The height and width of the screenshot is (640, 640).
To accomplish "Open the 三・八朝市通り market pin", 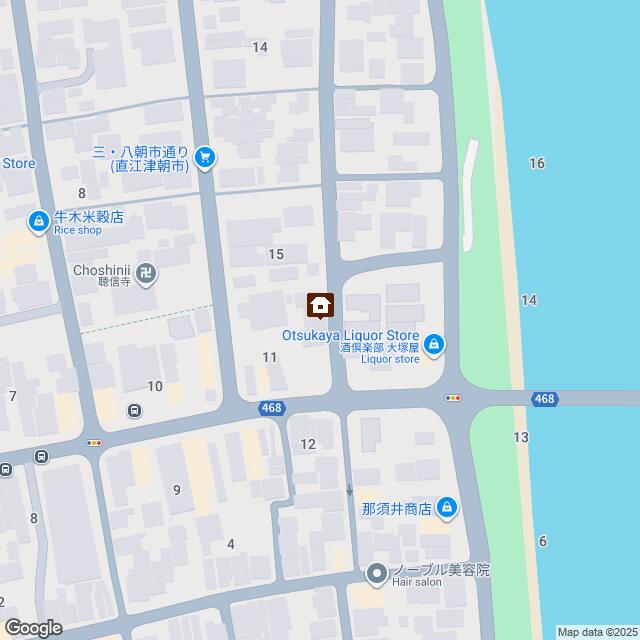I will coord(204,157).
